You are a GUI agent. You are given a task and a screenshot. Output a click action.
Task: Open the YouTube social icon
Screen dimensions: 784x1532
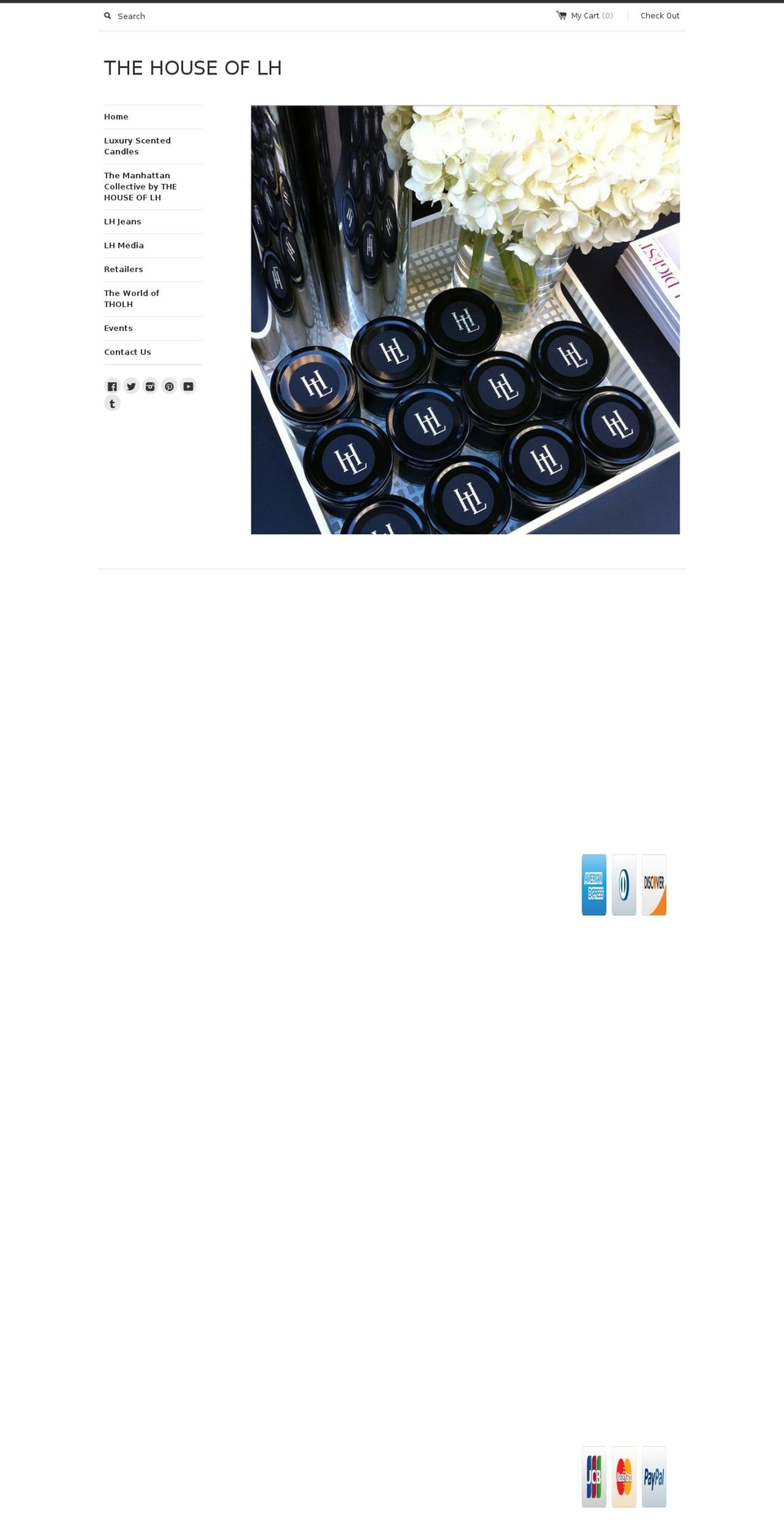(188, 386)
